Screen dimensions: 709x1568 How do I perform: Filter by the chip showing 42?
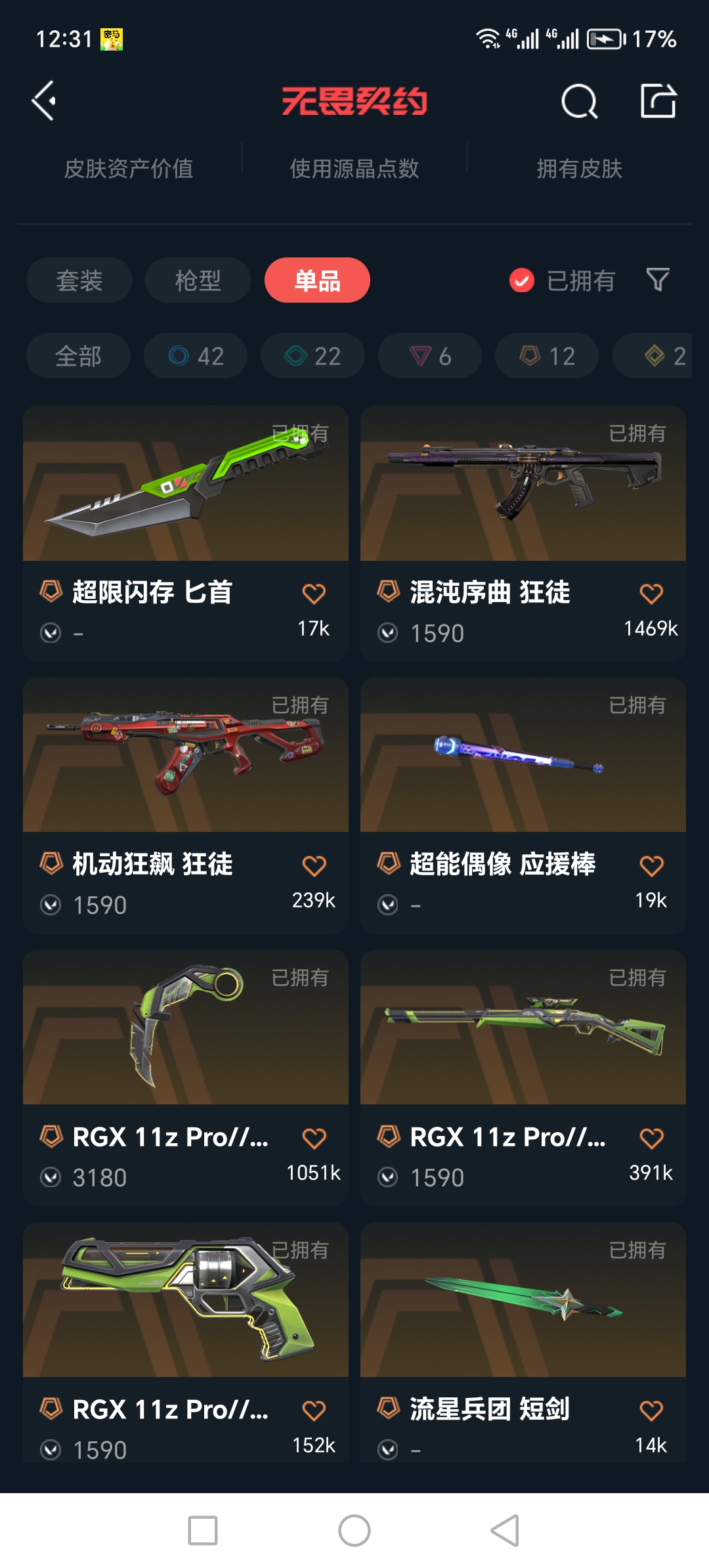pos(196,356)
